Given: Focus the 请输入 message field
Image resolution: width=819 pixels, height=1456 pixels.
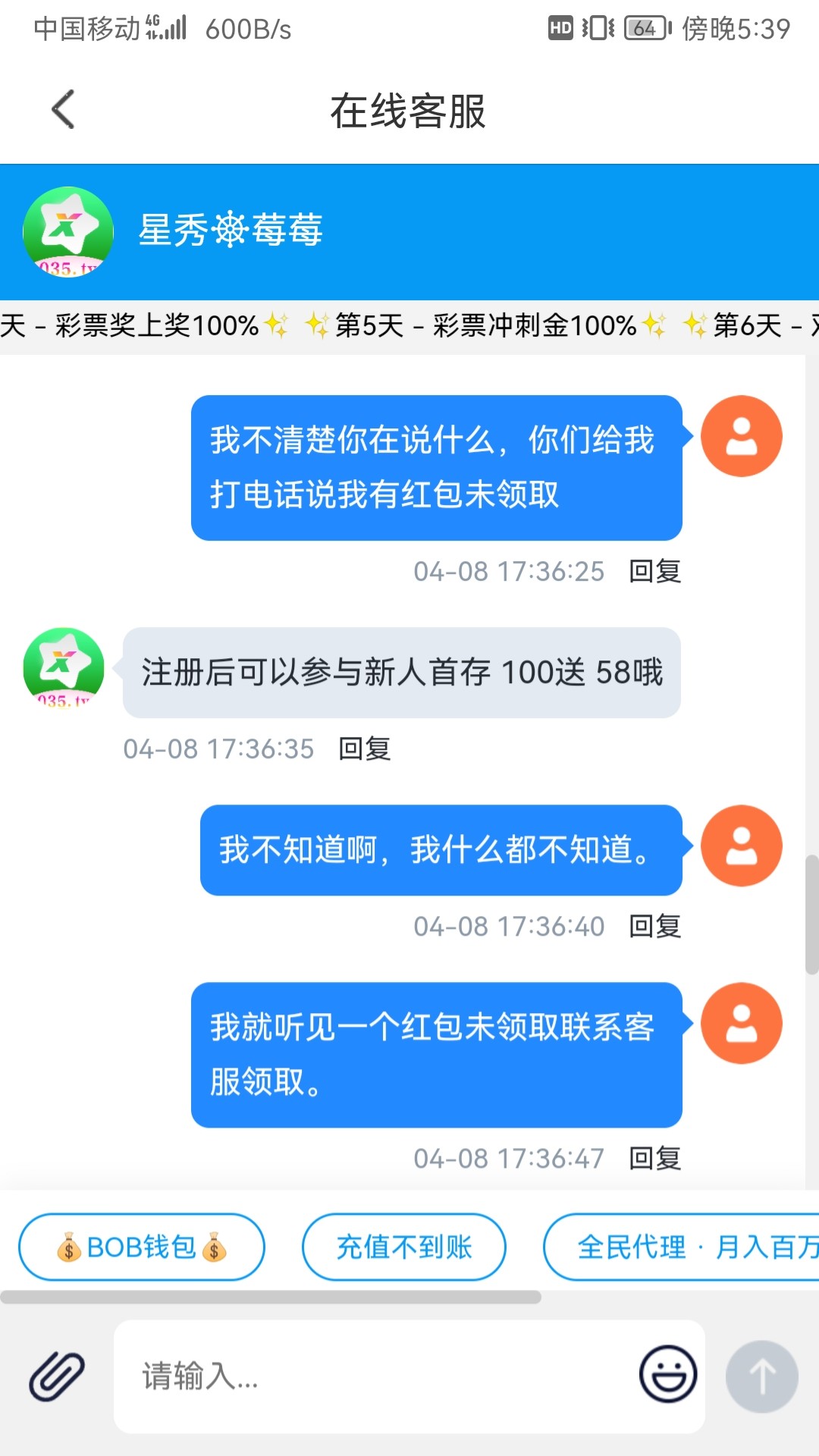Looking at the screenshot, I should click(379, 1376).
